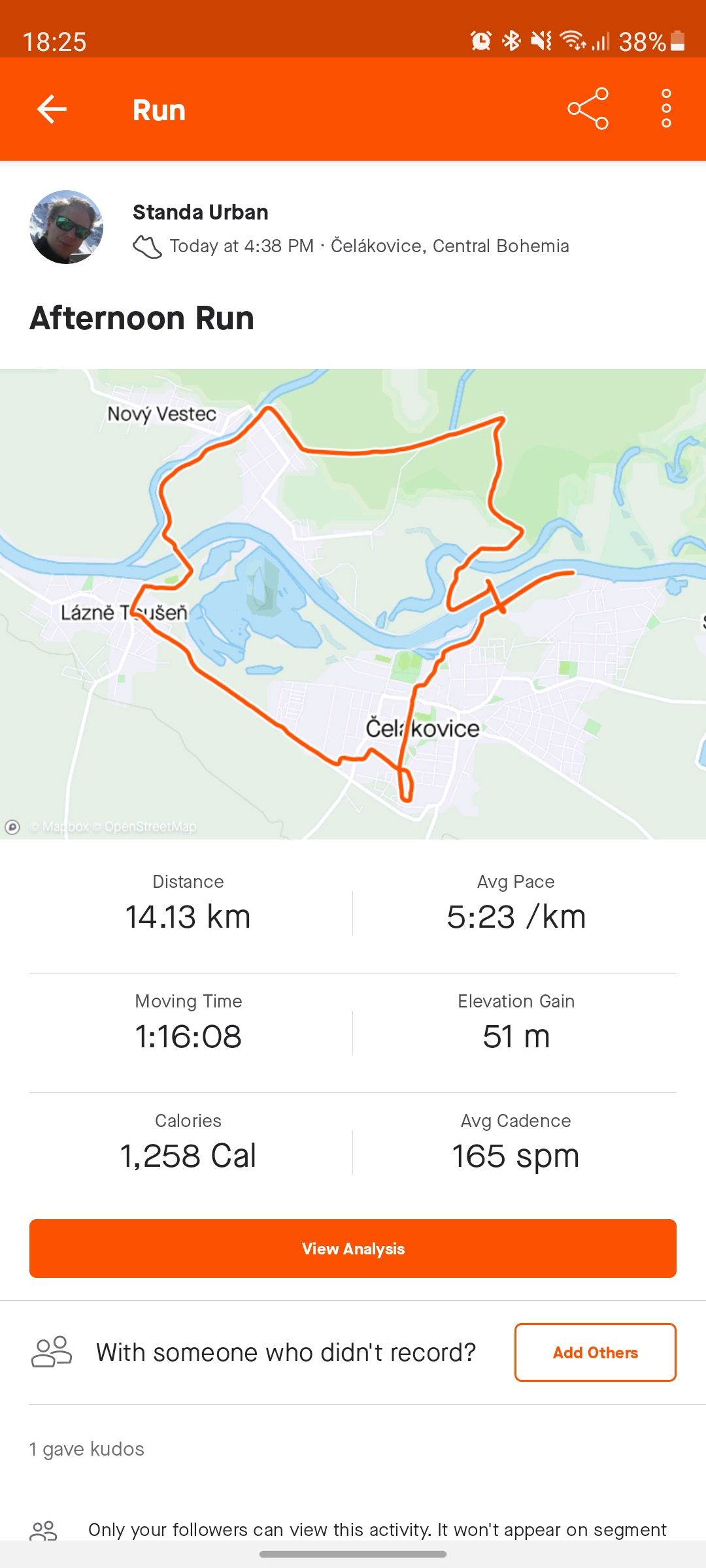Open the run route map
706x1568 pixels.
353,604
